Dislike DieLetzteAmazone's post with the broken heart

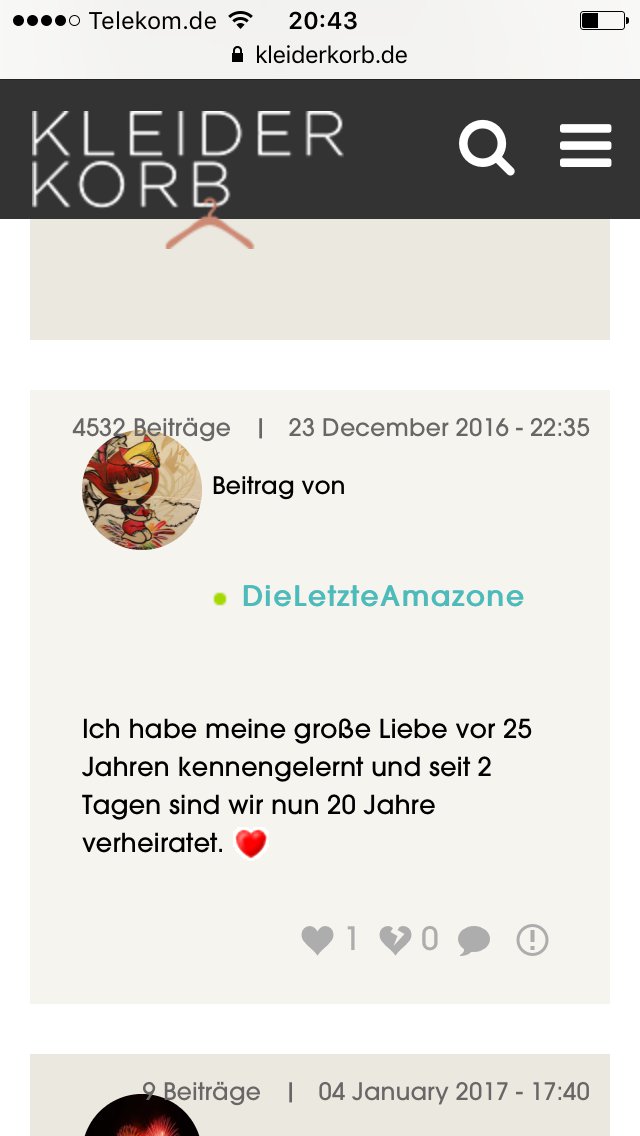point(395,940)
